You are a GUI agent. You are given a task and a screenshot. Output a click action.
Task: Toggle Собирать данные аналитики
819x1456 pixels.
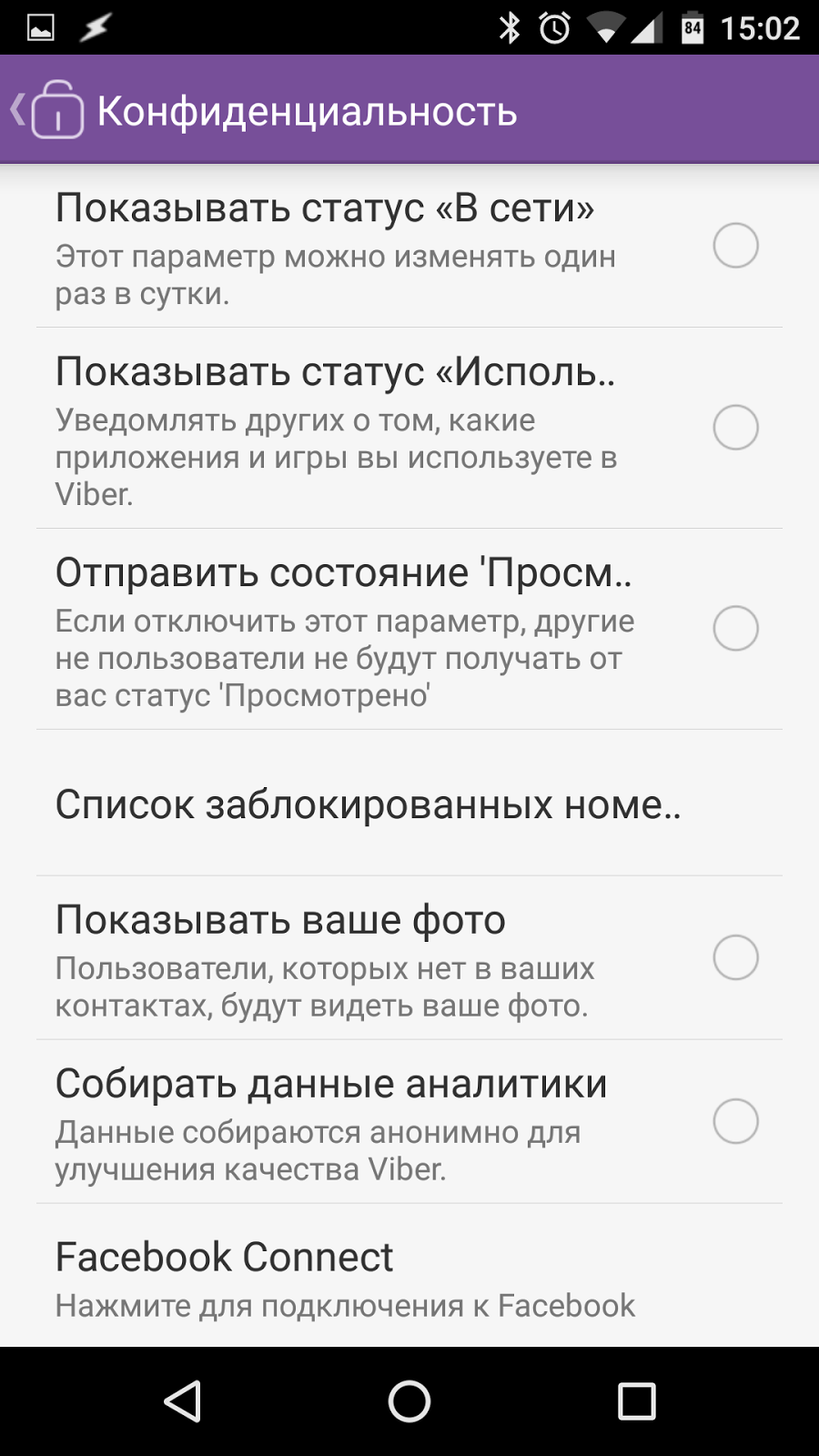(x=735, y=1121)
